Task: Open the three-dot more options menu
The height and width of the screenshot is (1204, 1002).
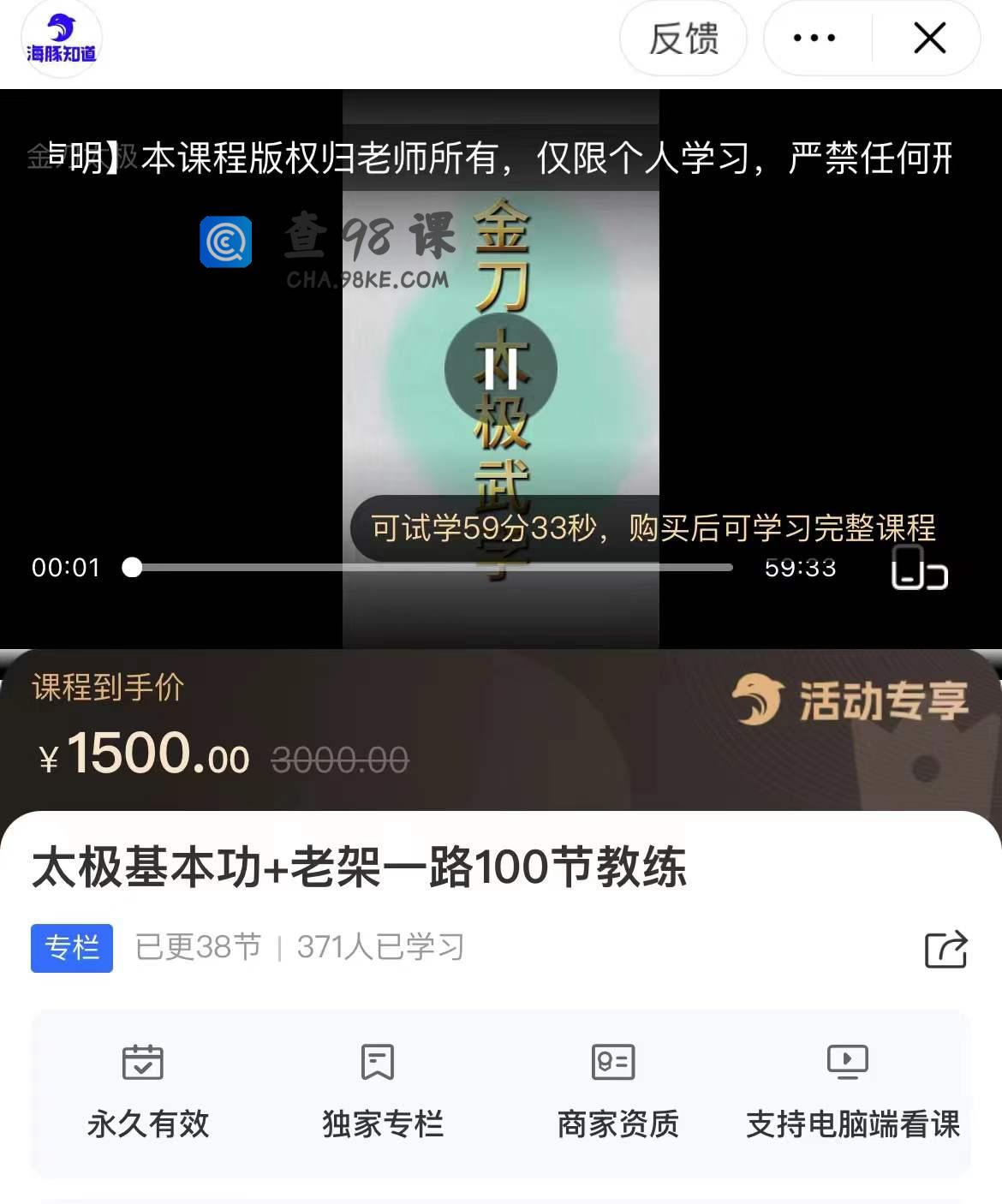Action: point(814,39)
